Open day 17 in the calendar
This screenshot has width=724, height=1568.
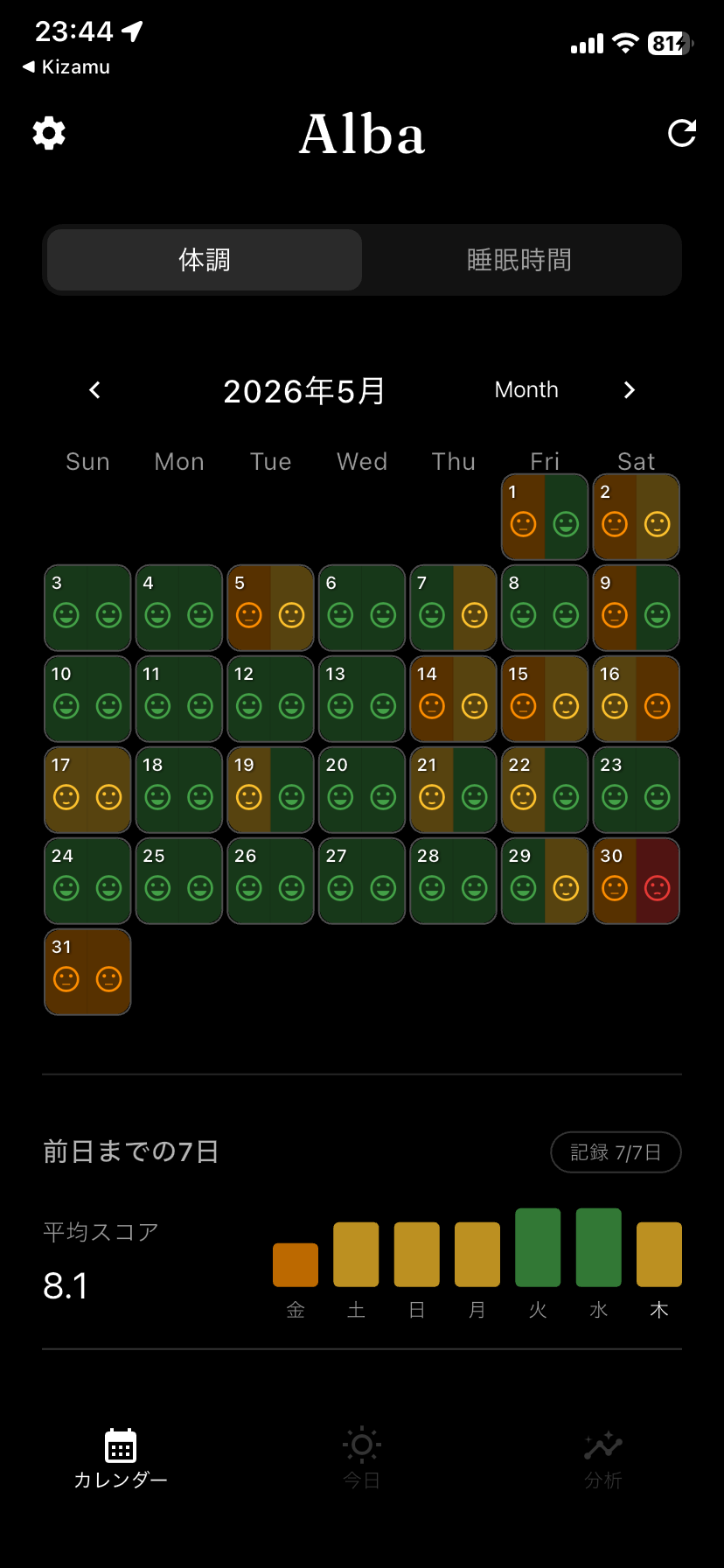pyautogui.click(x=87, y=790)
